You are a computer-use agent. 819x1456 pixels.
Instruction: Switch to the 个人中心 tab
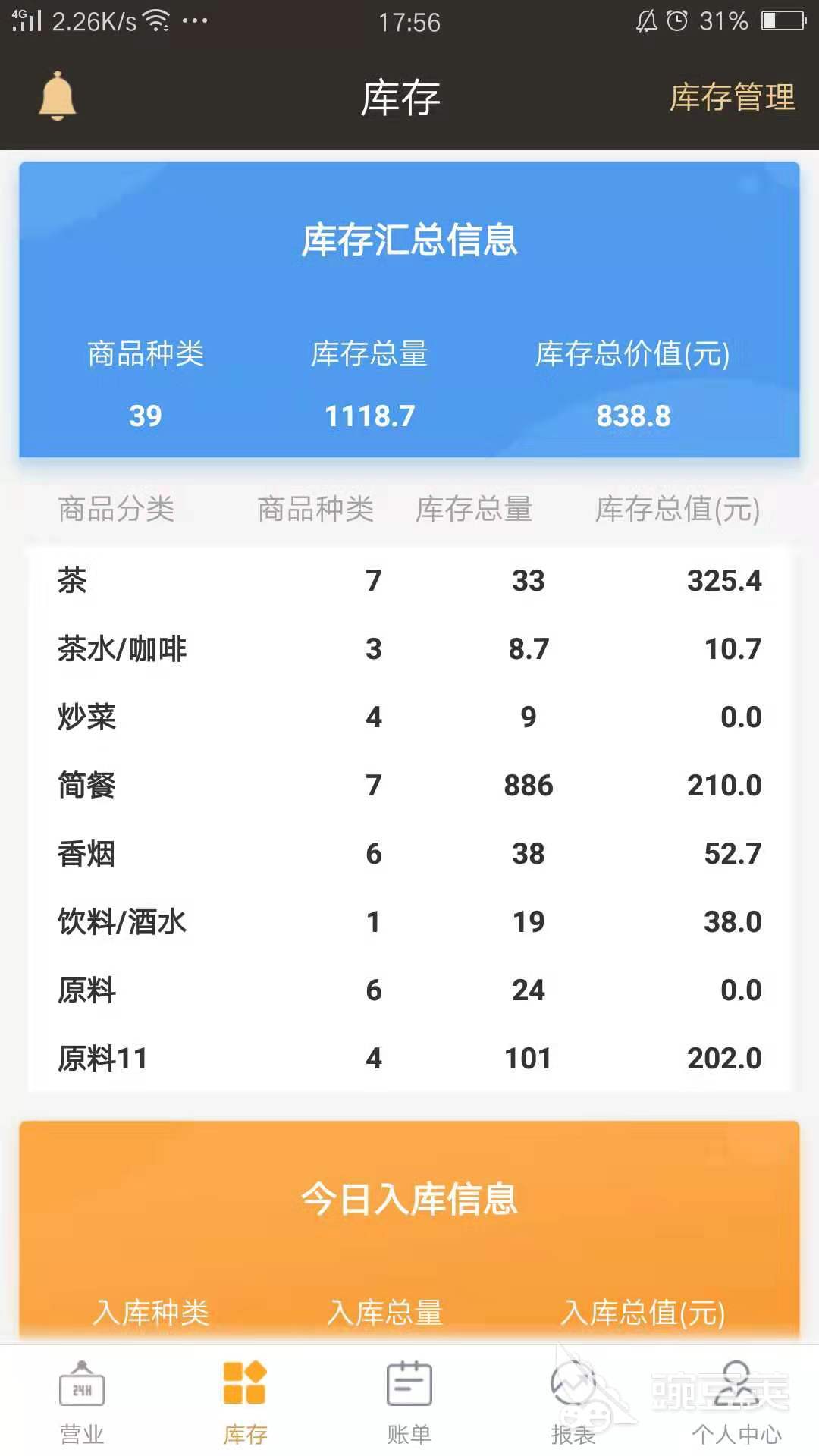pos(736,1402)
